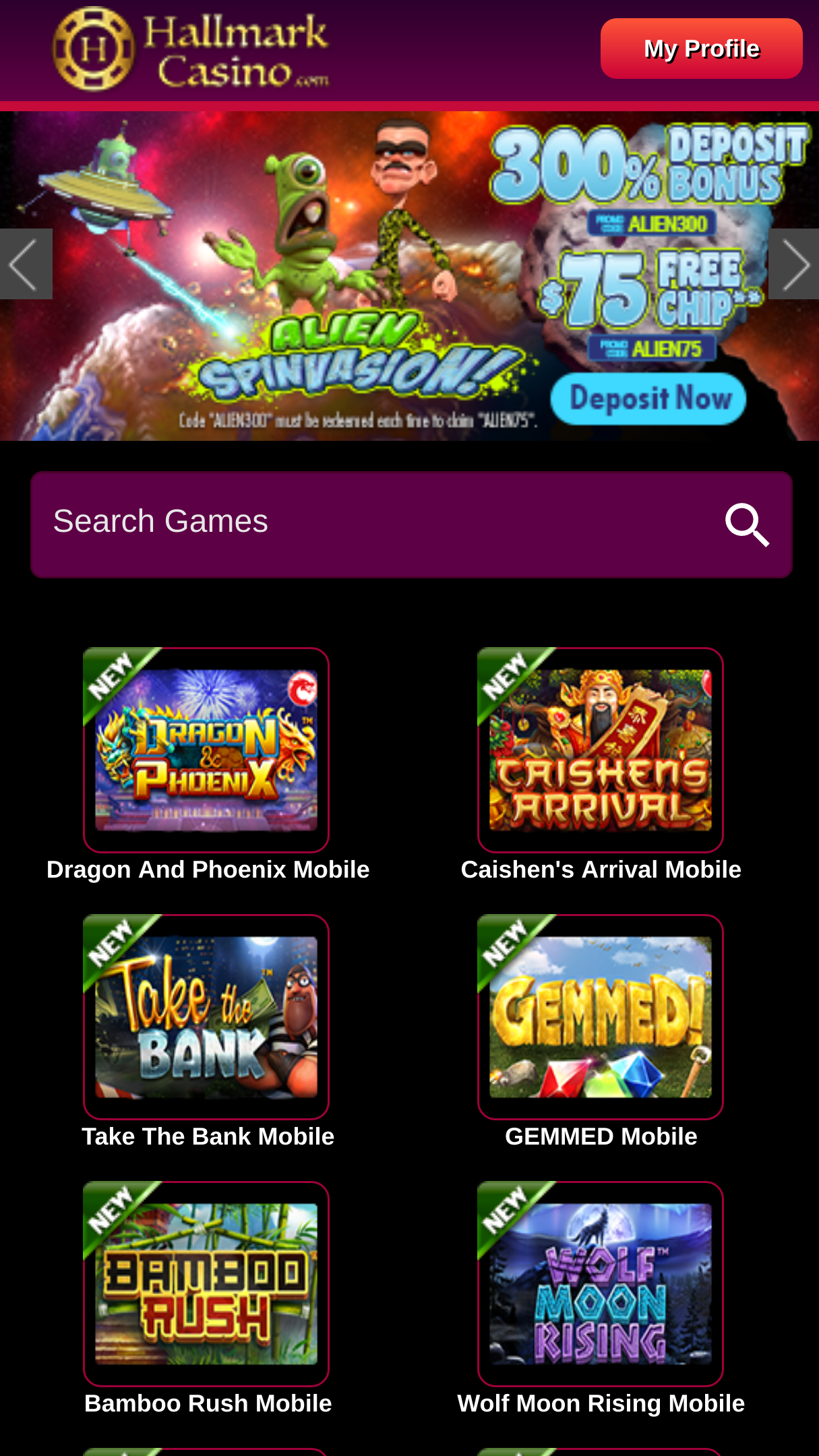Show the next banner slide
The height and width of the screenshot is (1456, 819).
click(794, 264)
